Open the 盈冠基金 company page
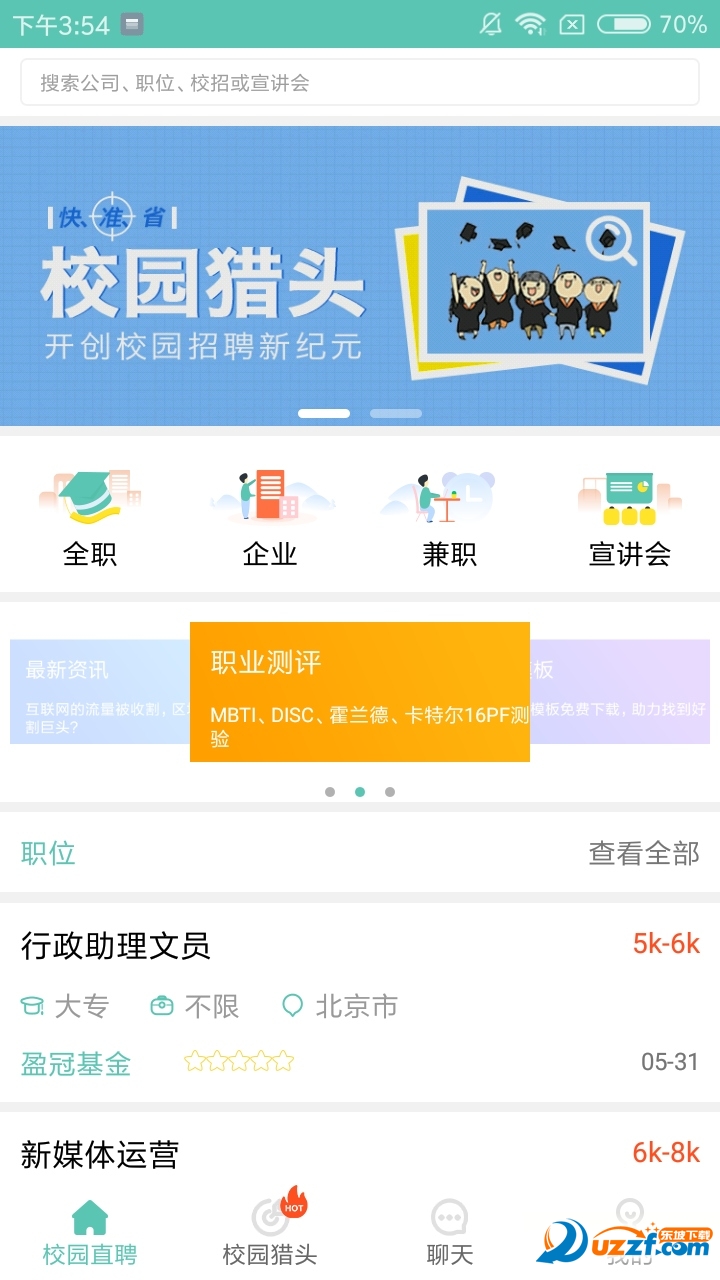 click(x=75, y=1065)
